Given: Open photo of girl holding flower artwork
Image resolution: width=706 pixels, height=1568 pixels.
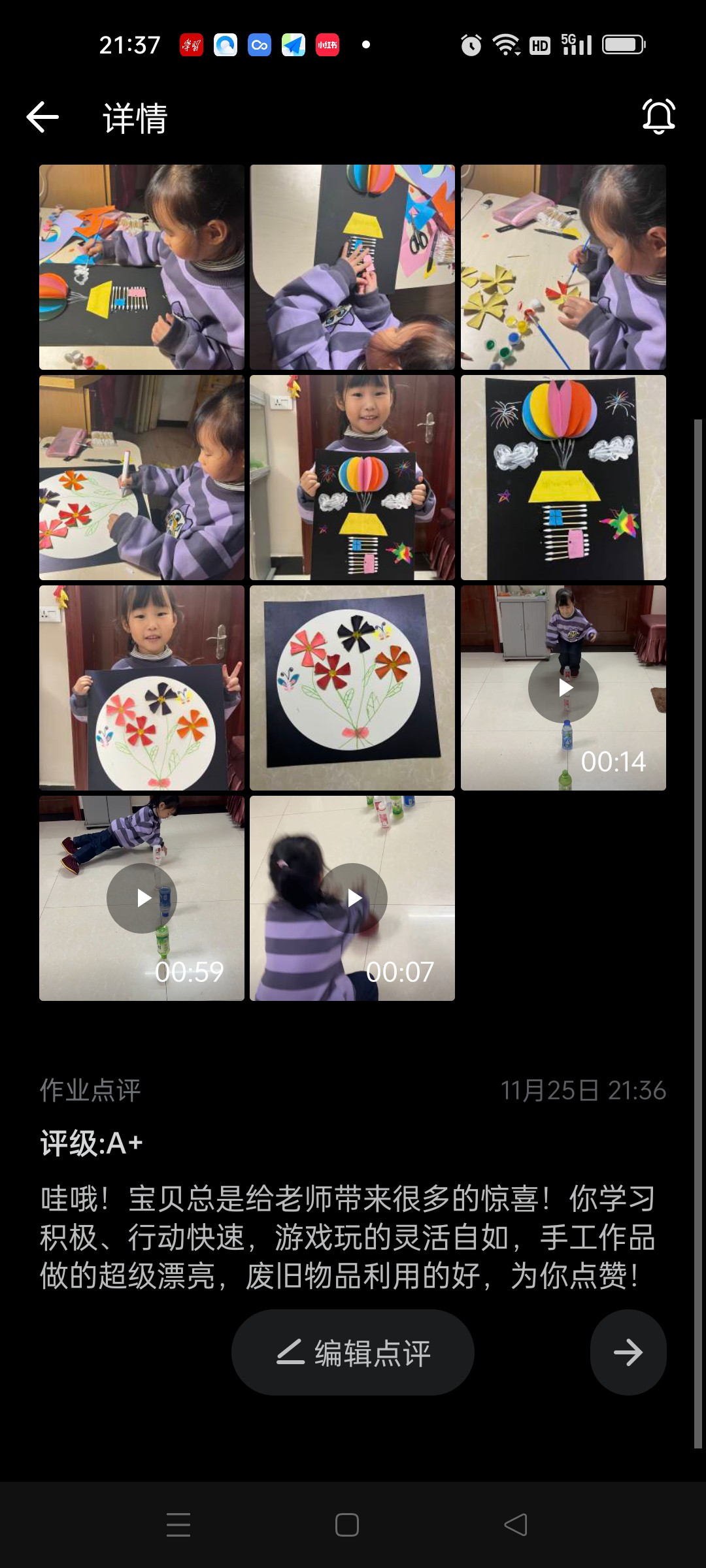Looking at the screenshot, I should click(142, 688).
